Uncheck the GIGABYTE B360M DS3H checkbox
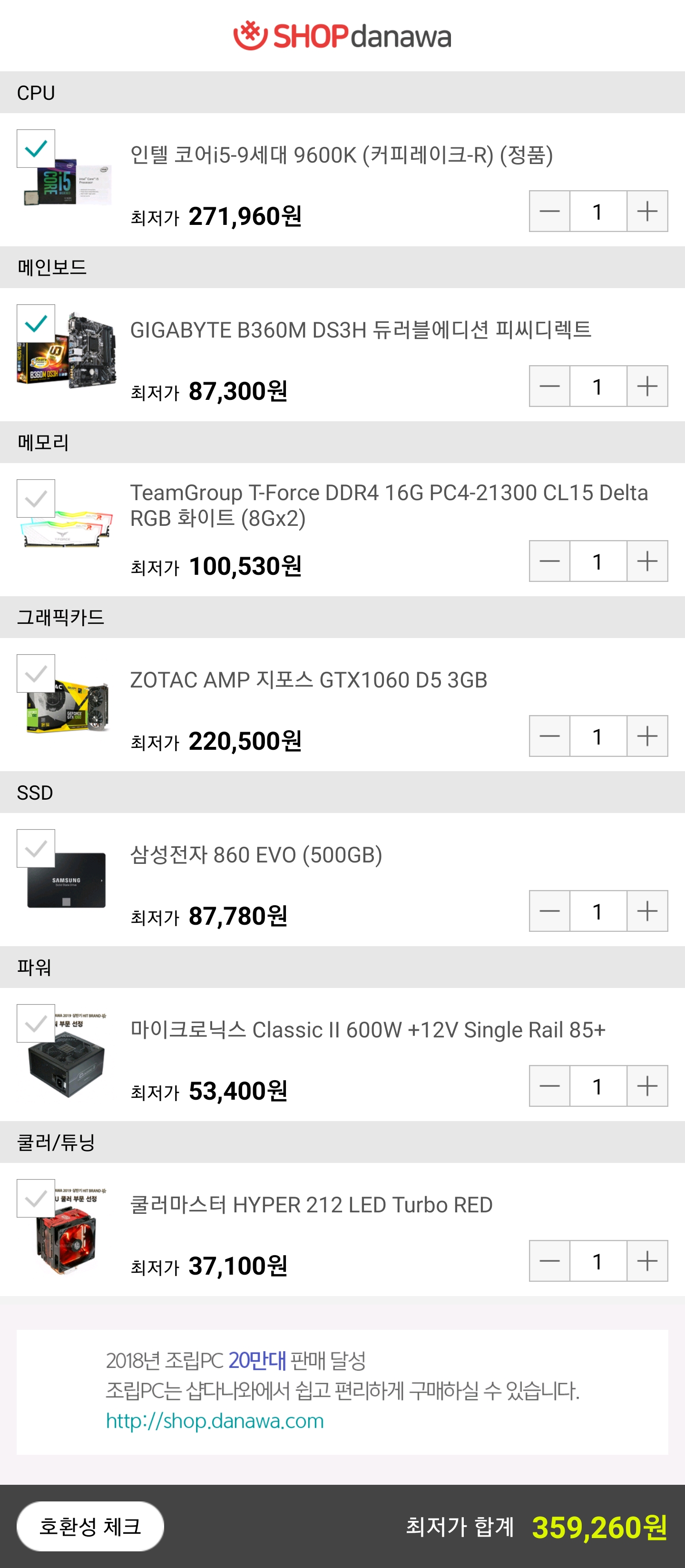The width and height of the screenshot is (685, 1568). pyautogui.click(x=36, y=323)
